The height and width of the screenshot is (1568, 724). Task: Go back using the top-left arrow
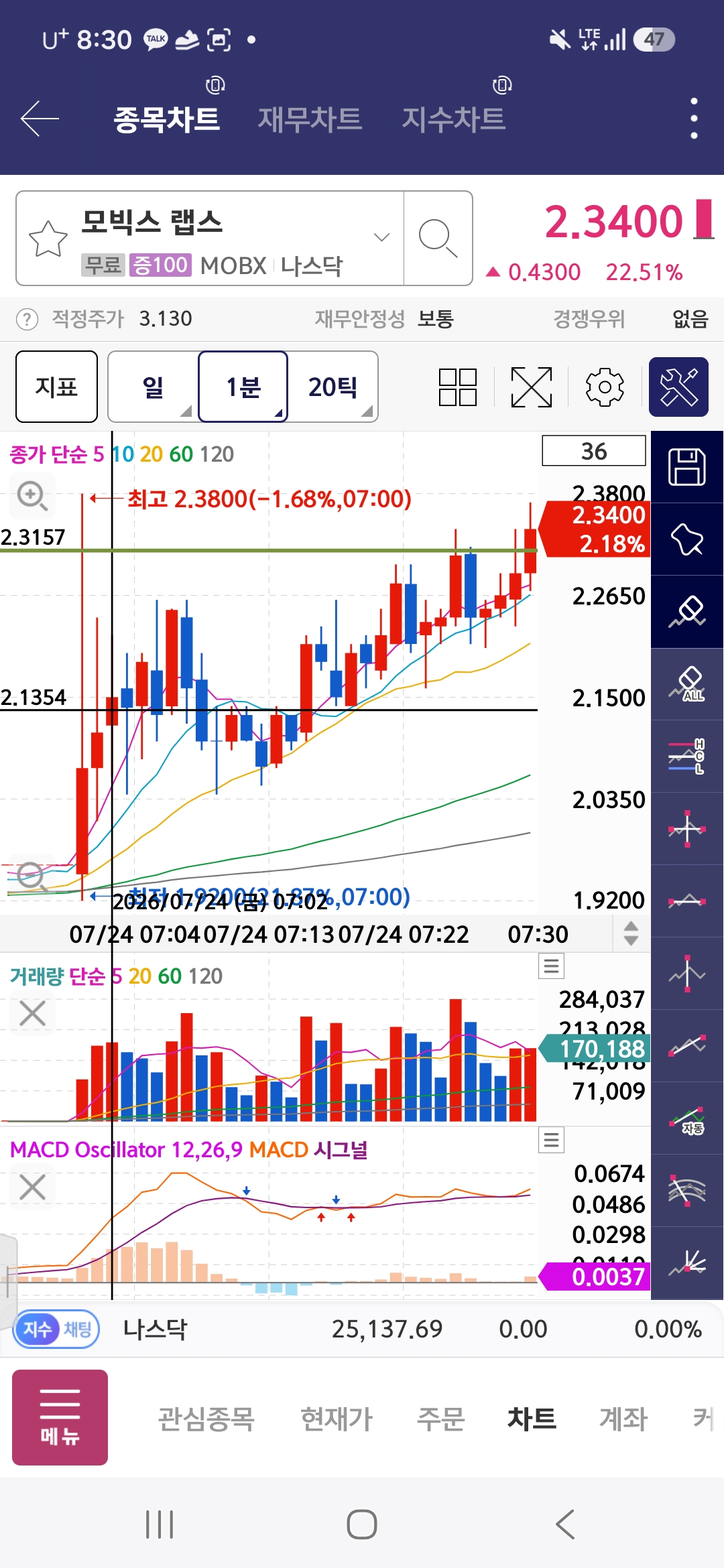pyautogui.click(x=40, y=119)
